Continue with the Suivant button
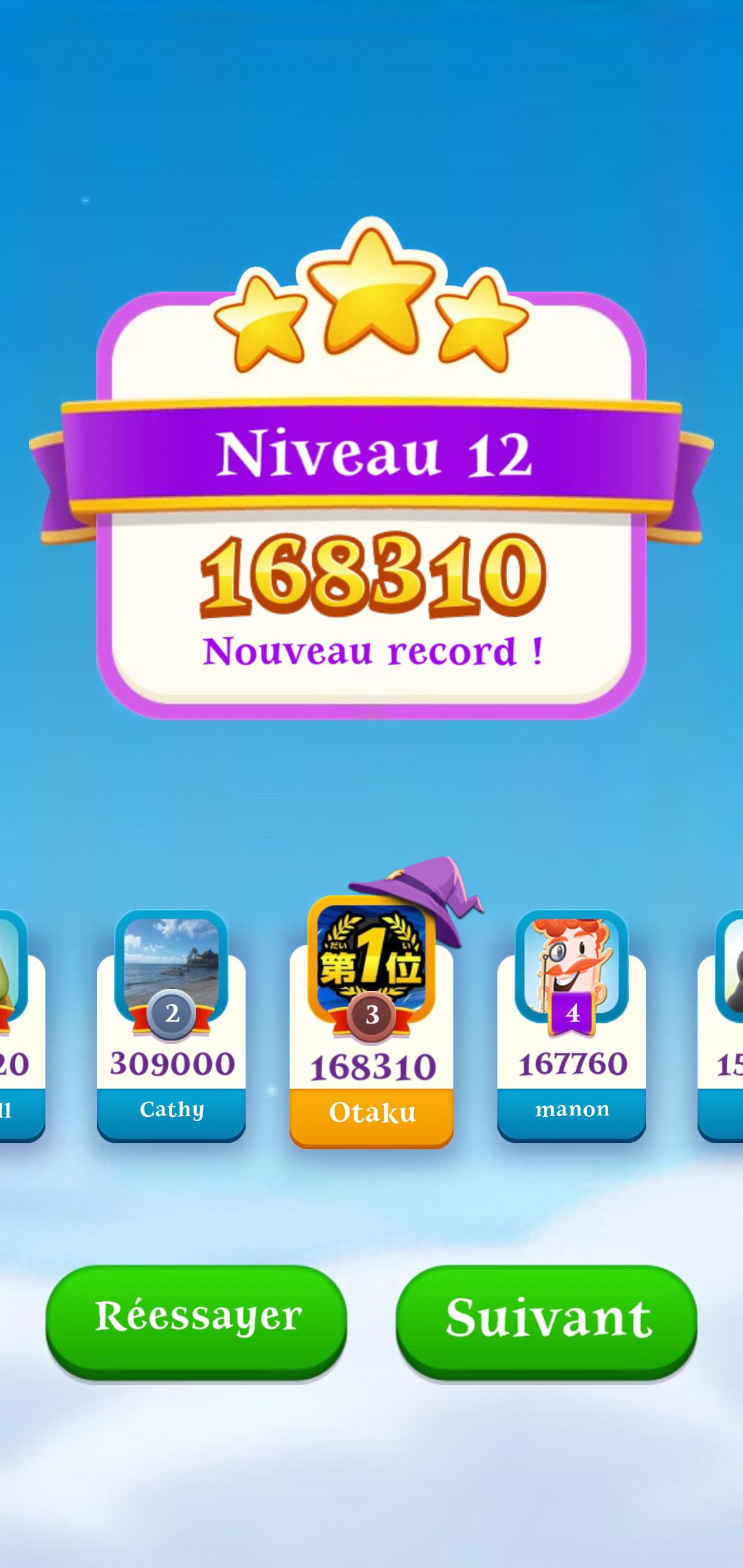This screenshot has width=743, height=1568. tap(546, 1319)
